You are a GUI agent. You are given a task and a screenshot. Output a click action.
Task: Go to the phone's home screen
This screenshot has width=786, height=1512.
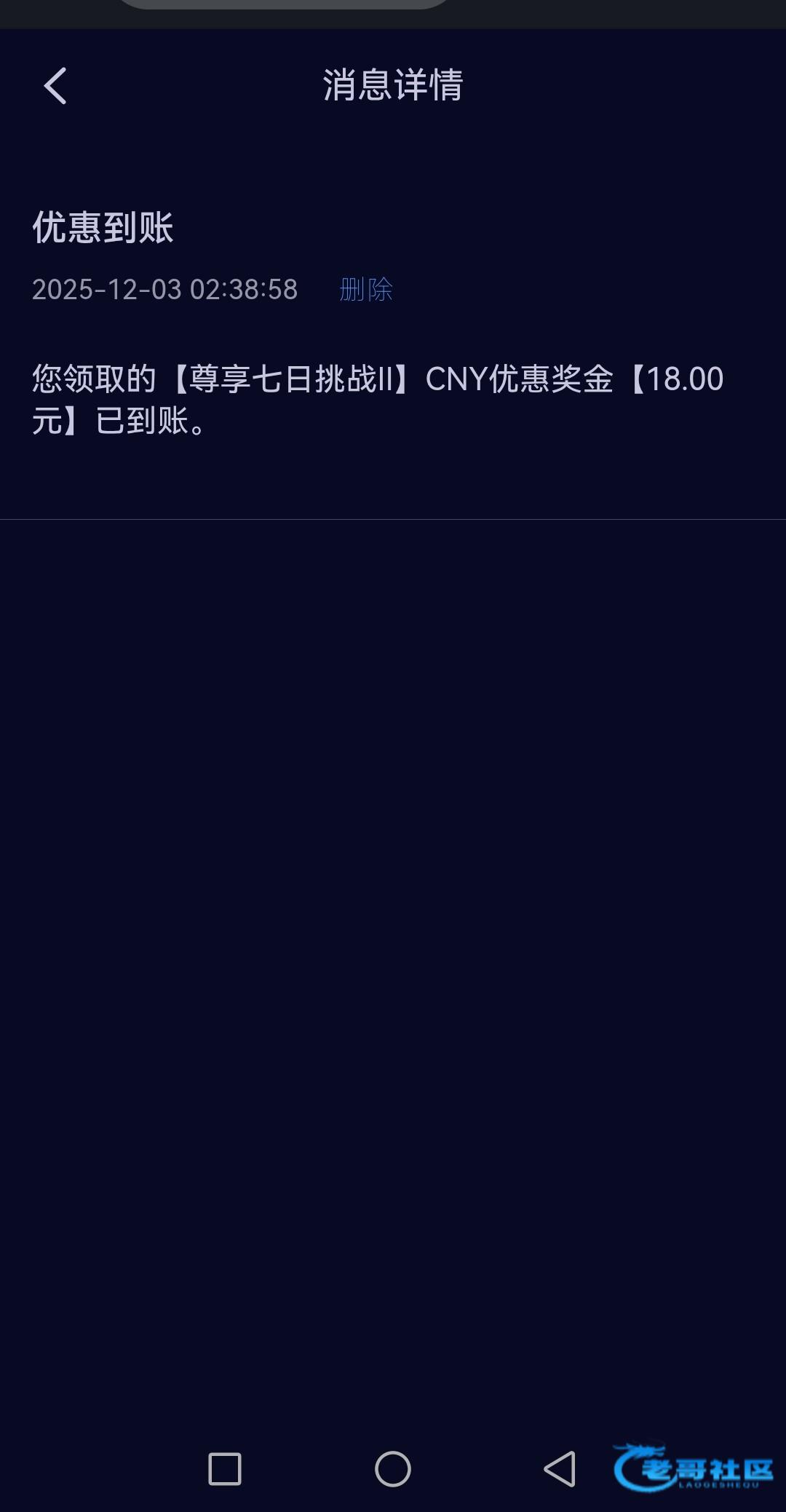point(393,1468)
